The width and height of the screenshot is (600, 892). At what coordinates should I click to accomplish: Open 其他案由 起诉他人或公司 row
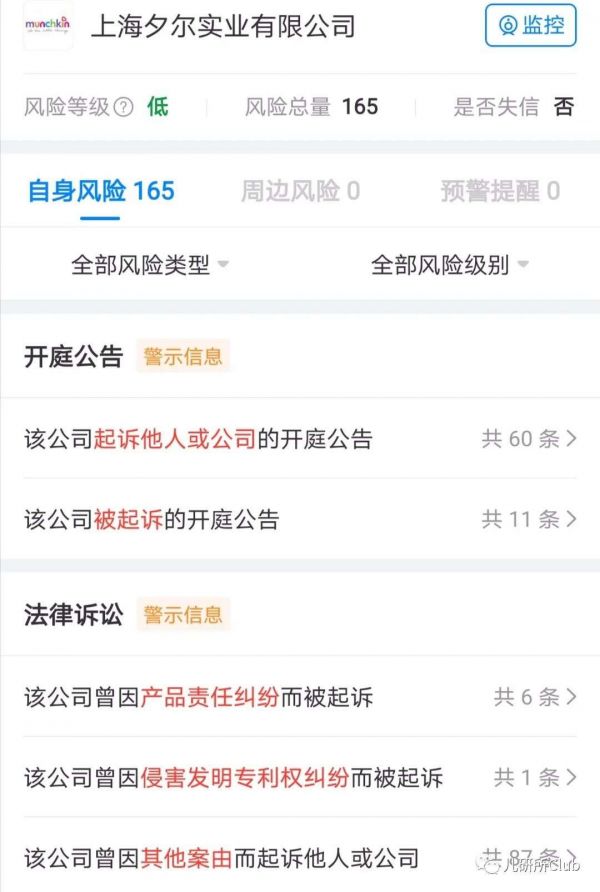tap(300, 857)
